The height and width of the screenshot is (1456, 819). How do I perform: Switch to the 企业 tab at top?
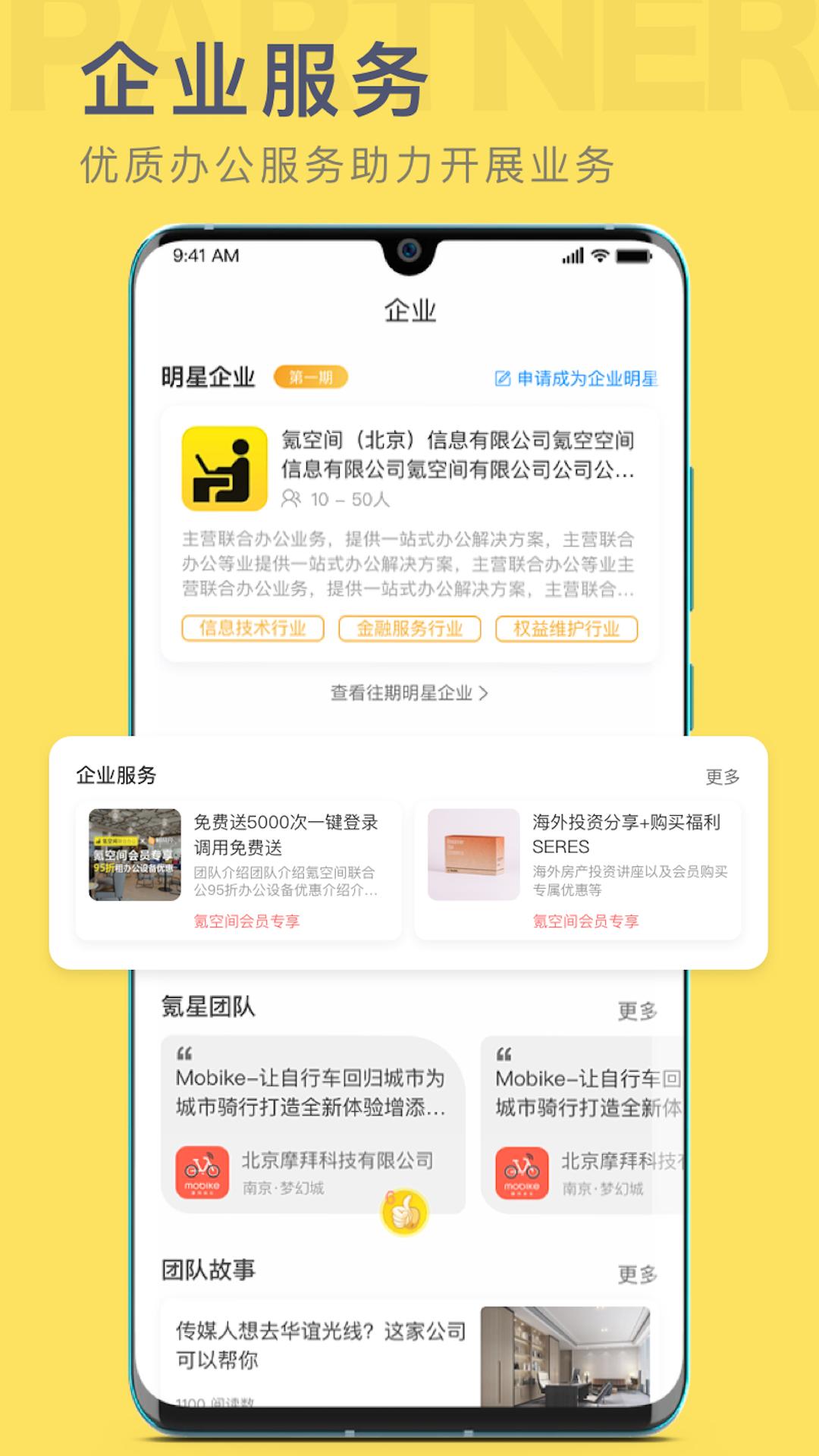pyautogui.click(x=409, y=308)
